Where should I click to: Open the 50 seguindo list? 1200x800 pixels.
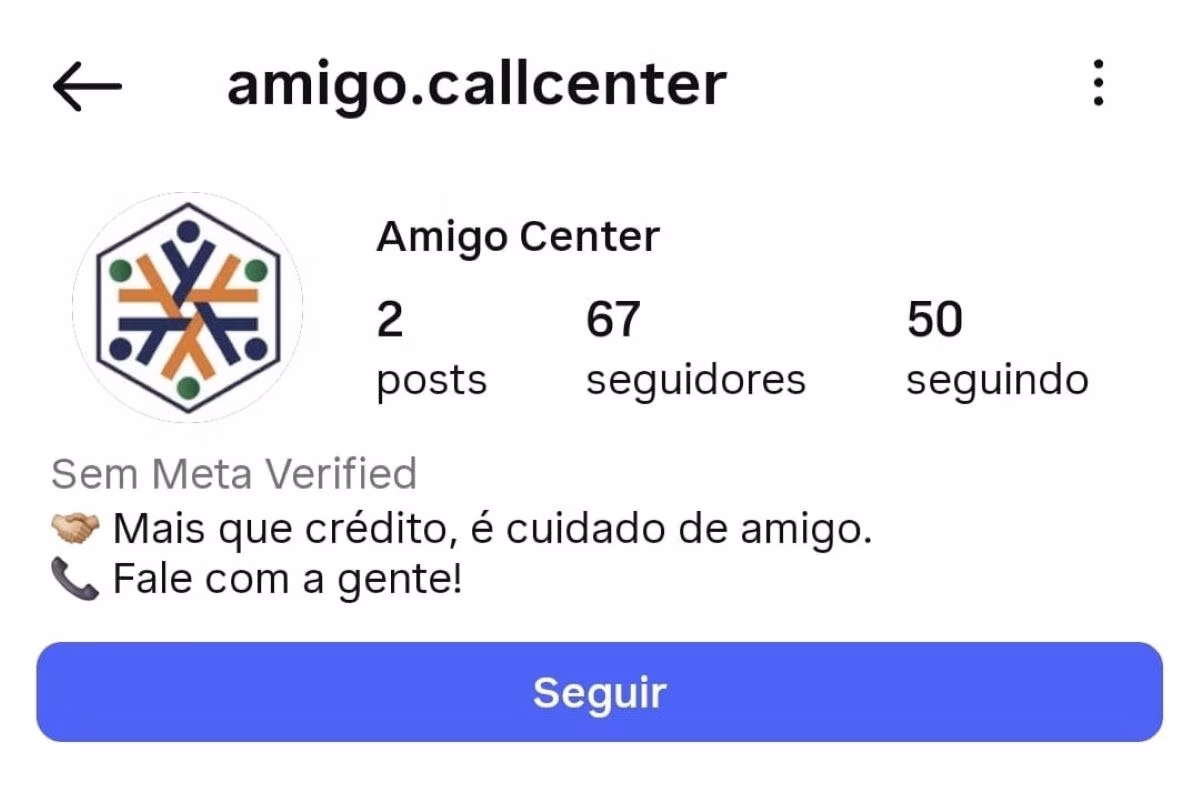[996, 350]
